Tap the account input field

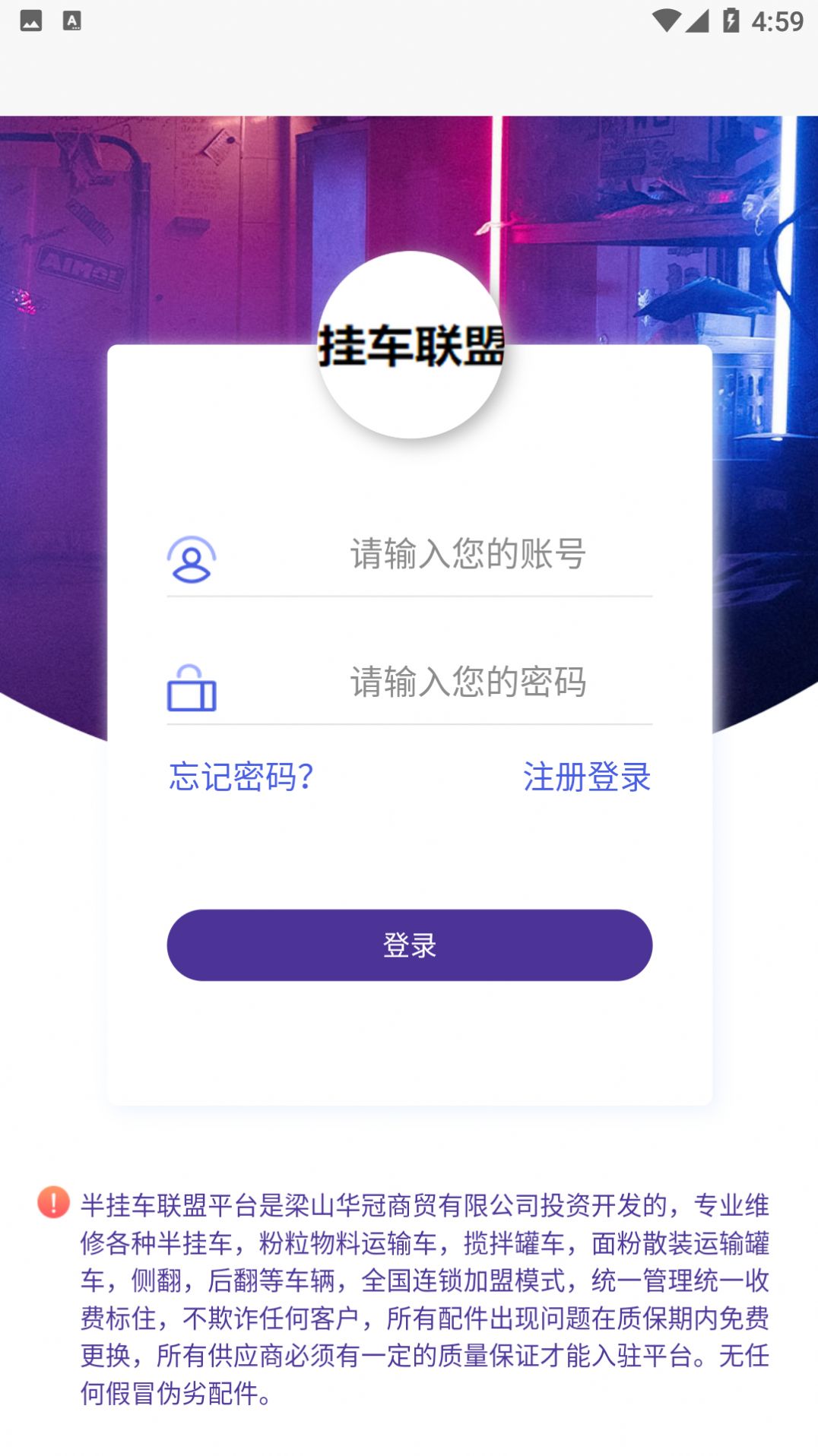467,554
